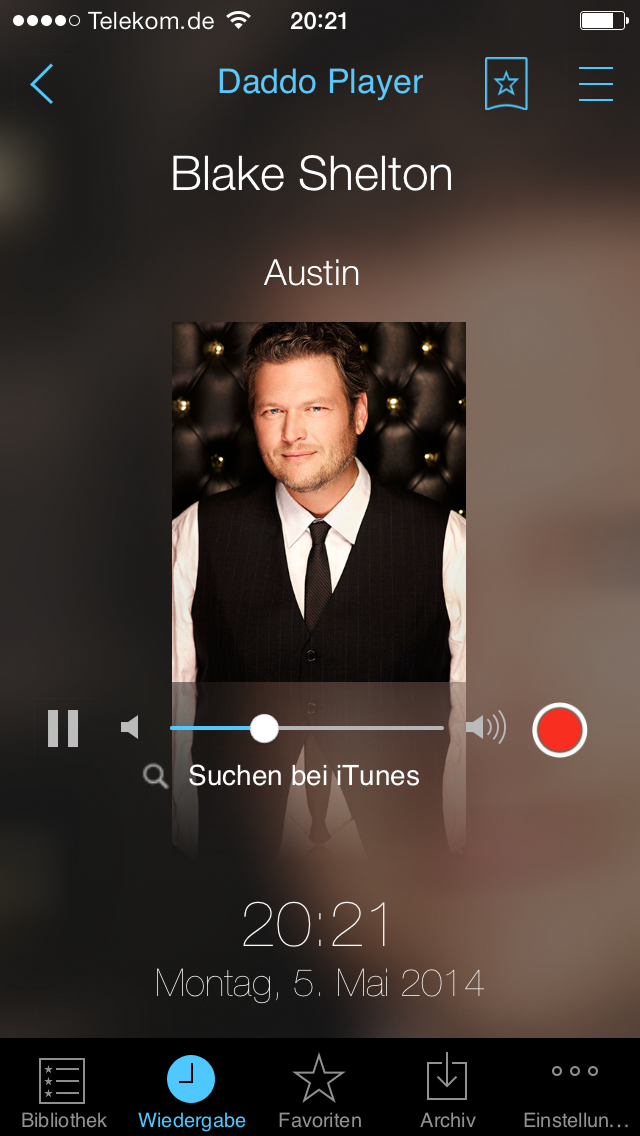This screenshot has width=640, height=1136.
Task: Start recording with the red record button
Action: 559,729
